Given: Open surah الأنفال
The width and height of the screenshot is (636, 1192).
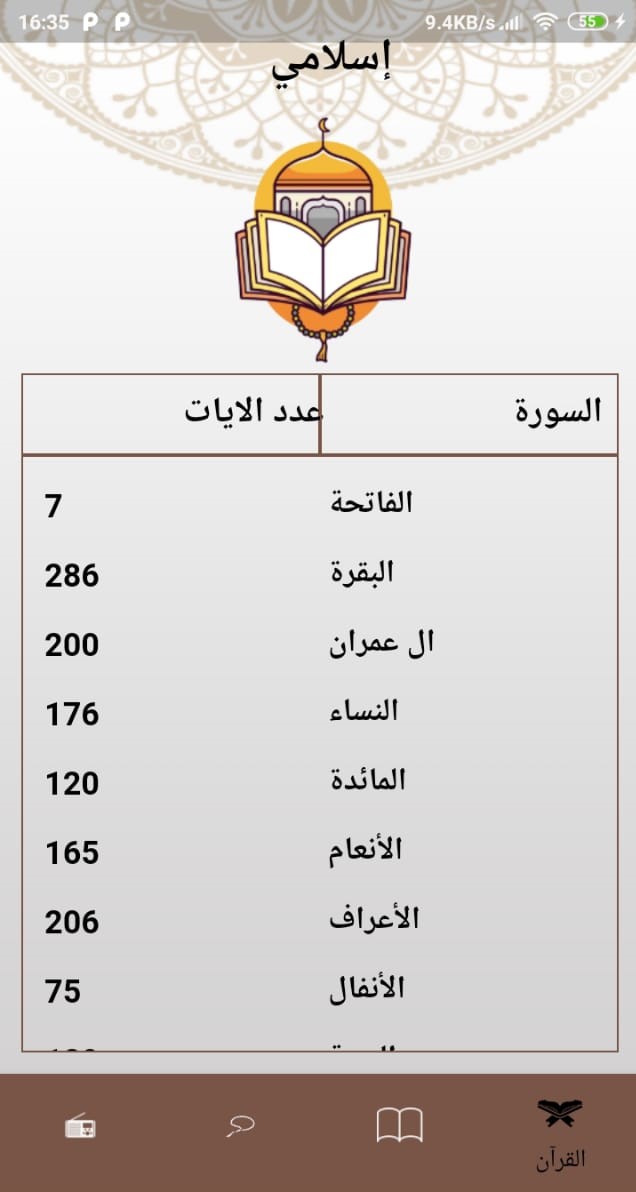Looking at the screenshot, I should pos(319,991).
